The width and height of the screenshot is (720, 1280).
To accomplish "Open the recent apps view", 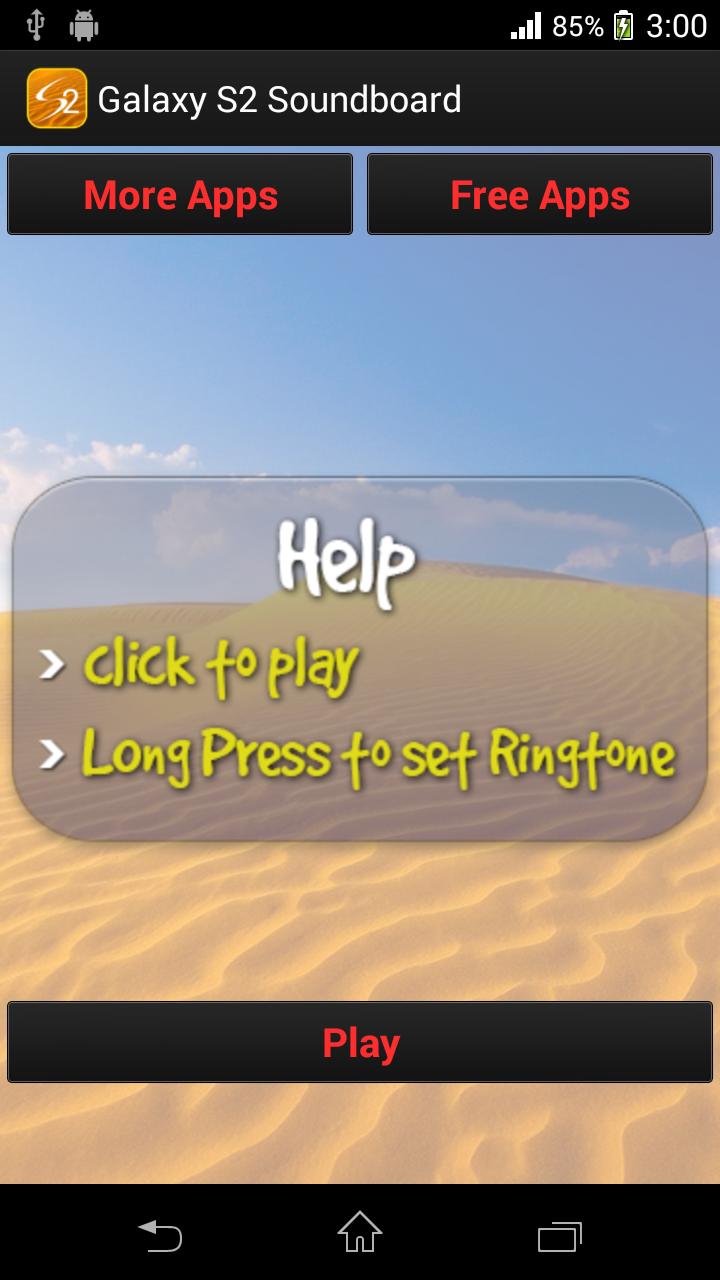I will click(x=560, y=1235).
